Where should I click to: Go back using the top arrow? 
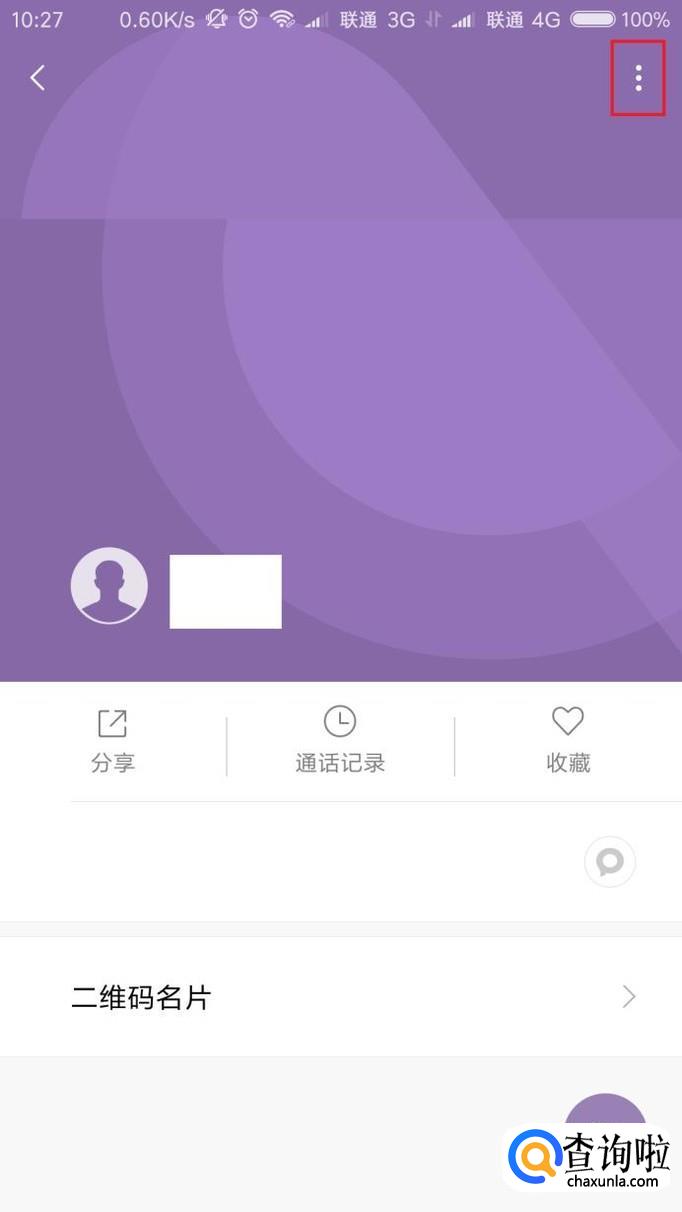point(38,78)
